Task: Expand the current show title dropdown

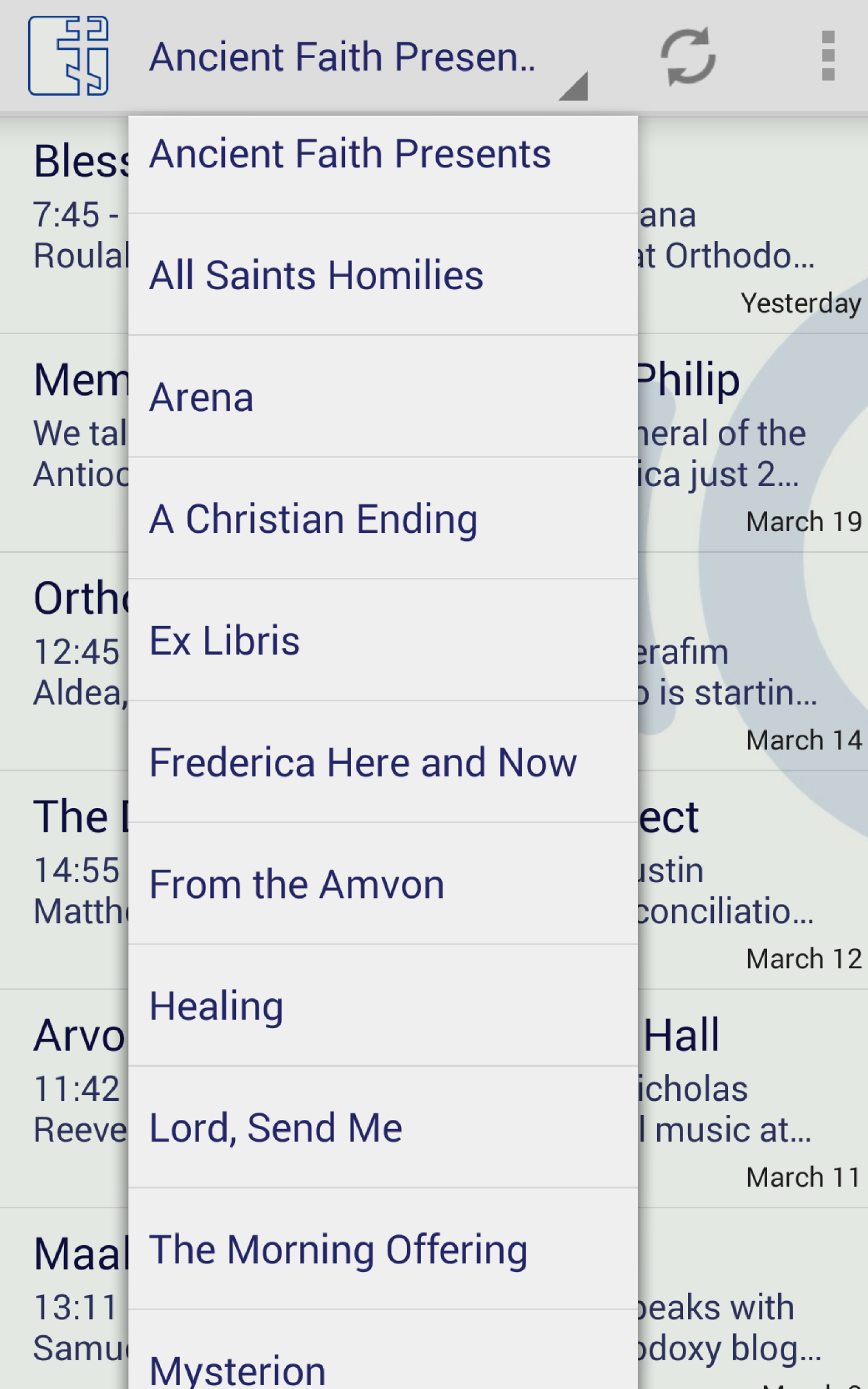Action: [x=344, y=58]
